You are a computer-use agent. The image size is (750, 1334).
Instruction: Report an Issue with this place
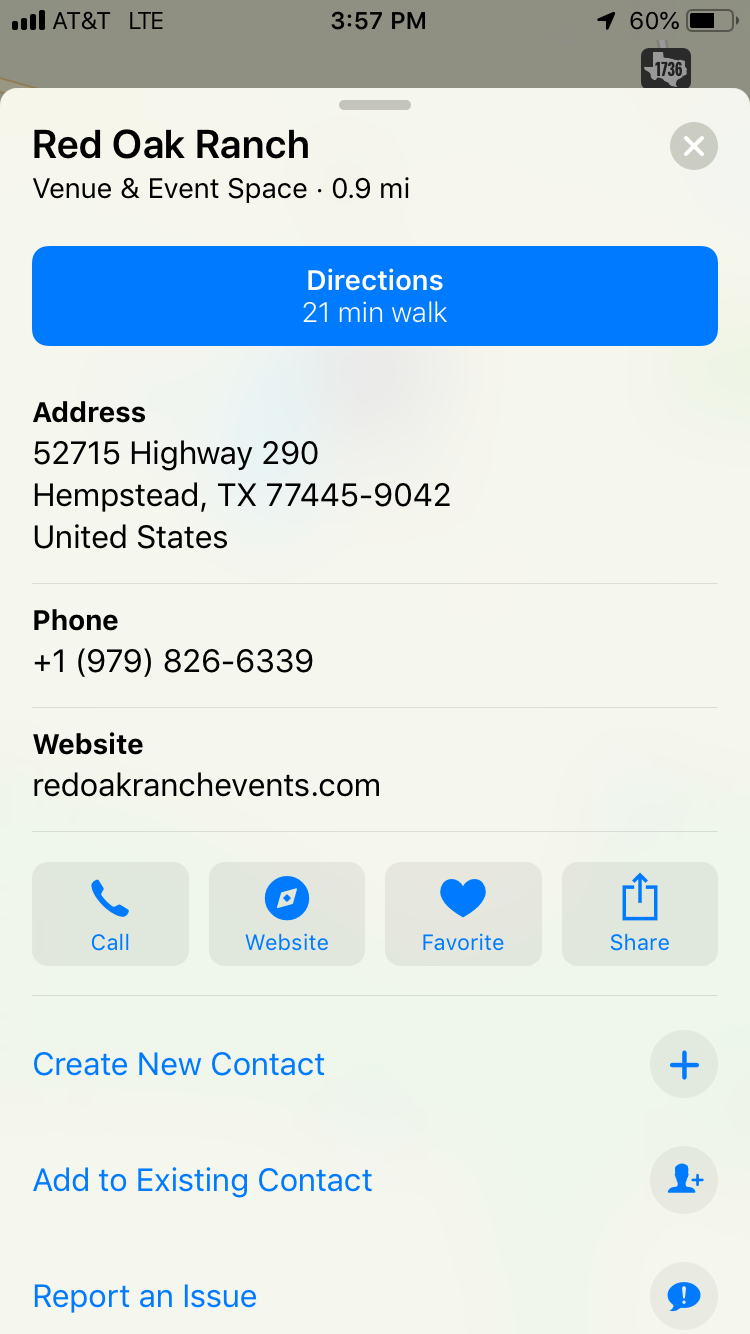click(x=145, y=1296)
